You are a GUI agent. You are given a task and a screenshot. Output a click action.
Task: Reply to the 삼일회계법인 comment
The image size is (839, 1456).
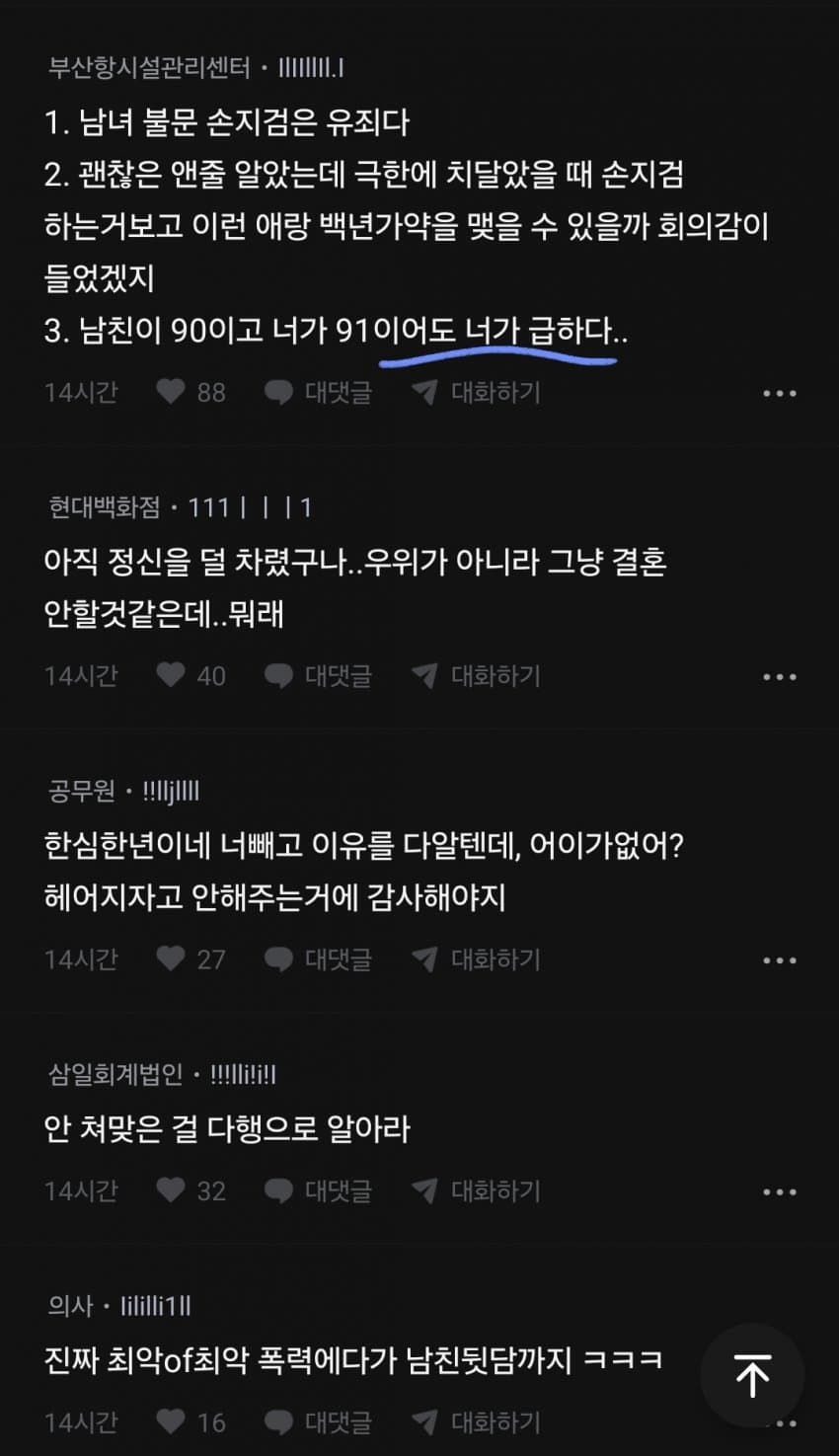(x=318, y=1190)
